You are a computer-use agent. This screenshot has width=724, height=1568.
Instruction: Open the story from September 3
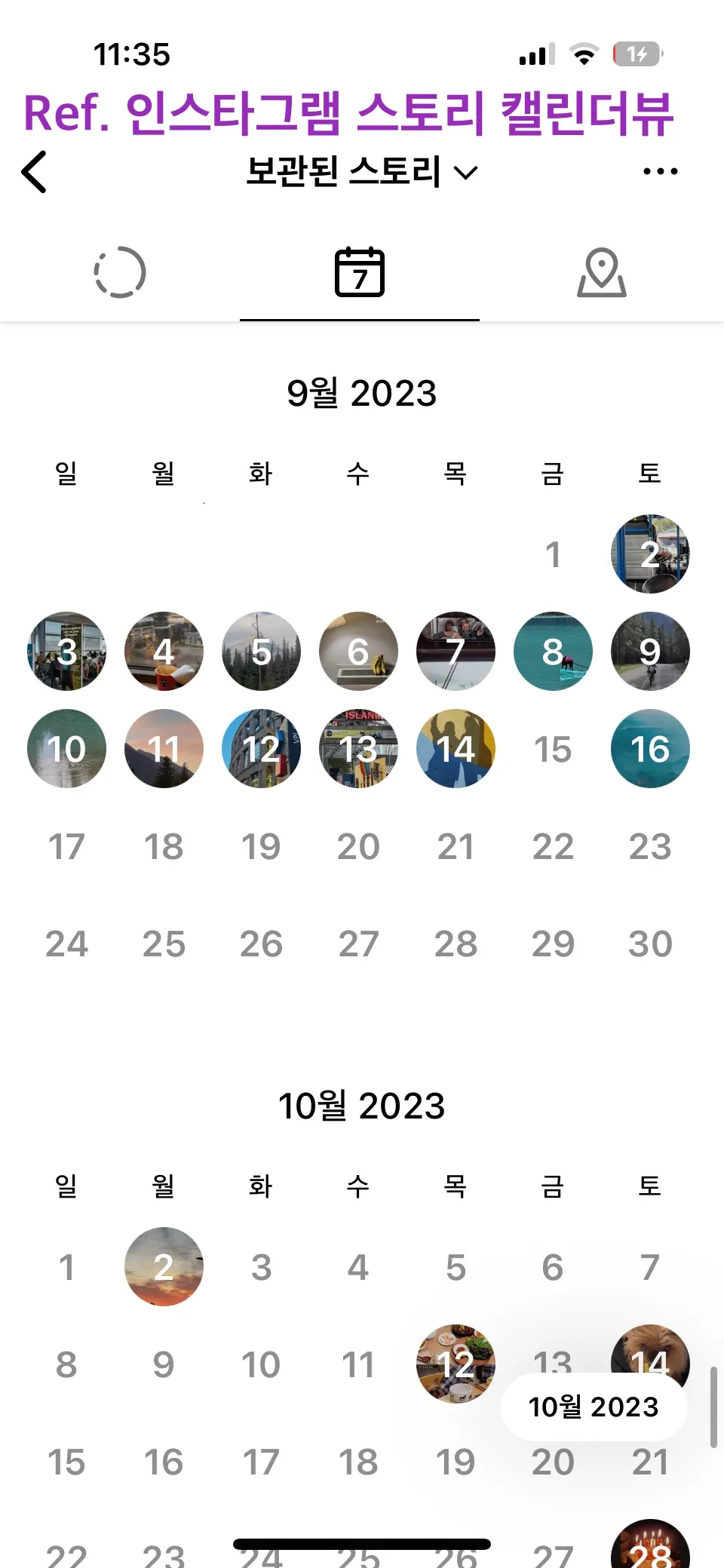tap(66, 652)
